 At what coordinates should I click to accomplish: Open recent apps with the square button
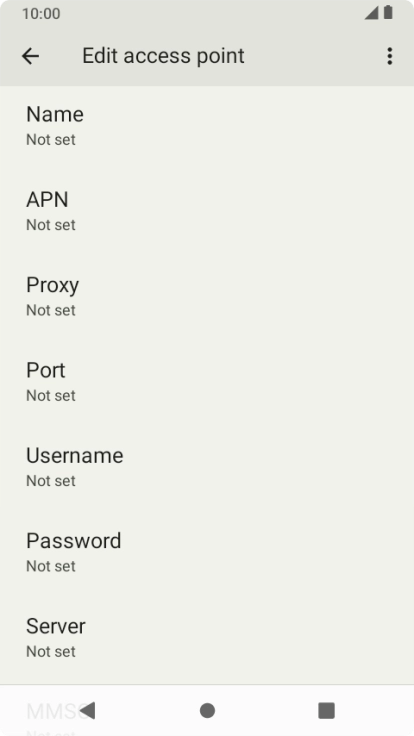[x=326, y=711]
